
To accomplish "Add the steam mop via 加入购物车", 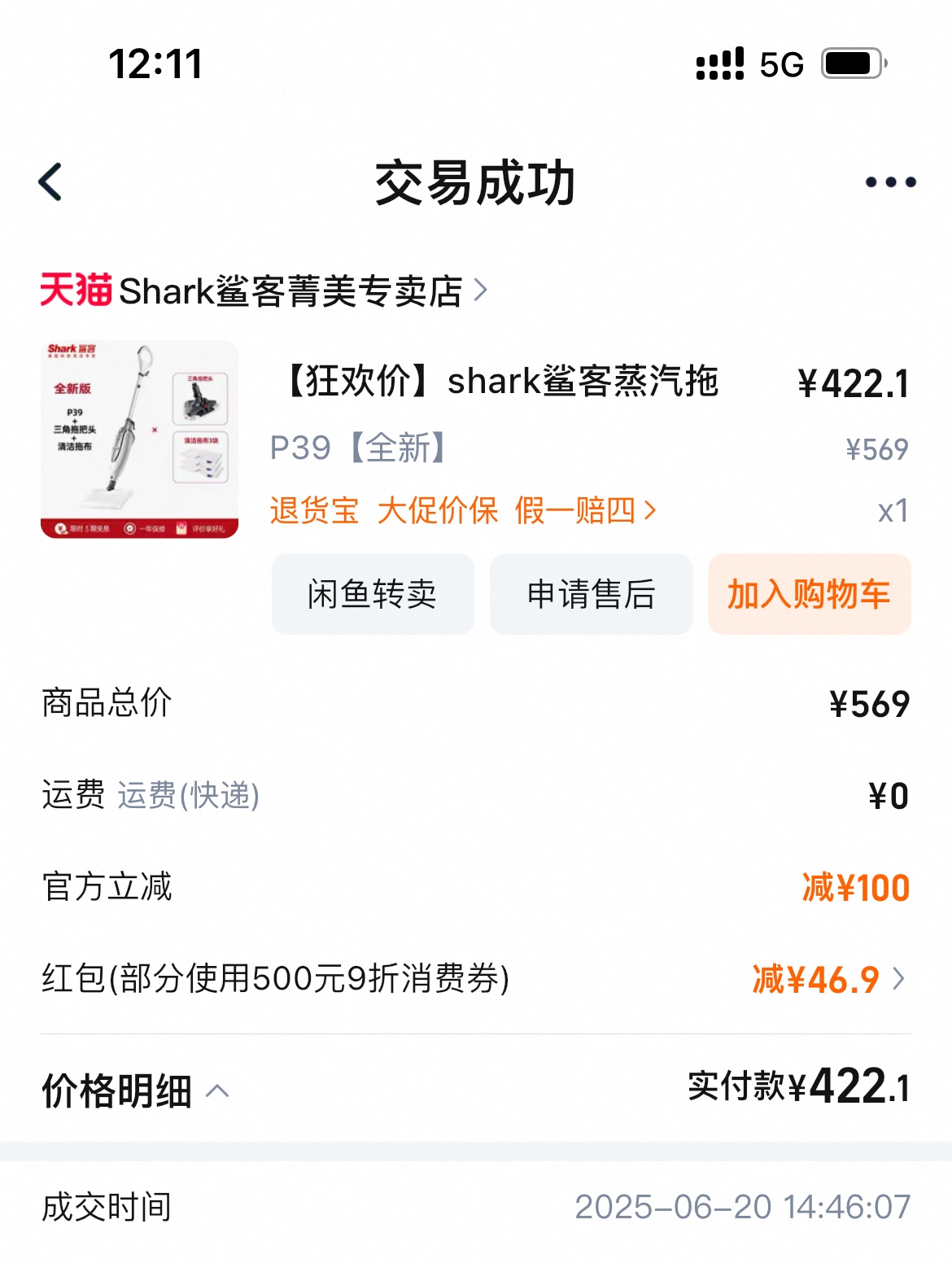I will (809, 594).
